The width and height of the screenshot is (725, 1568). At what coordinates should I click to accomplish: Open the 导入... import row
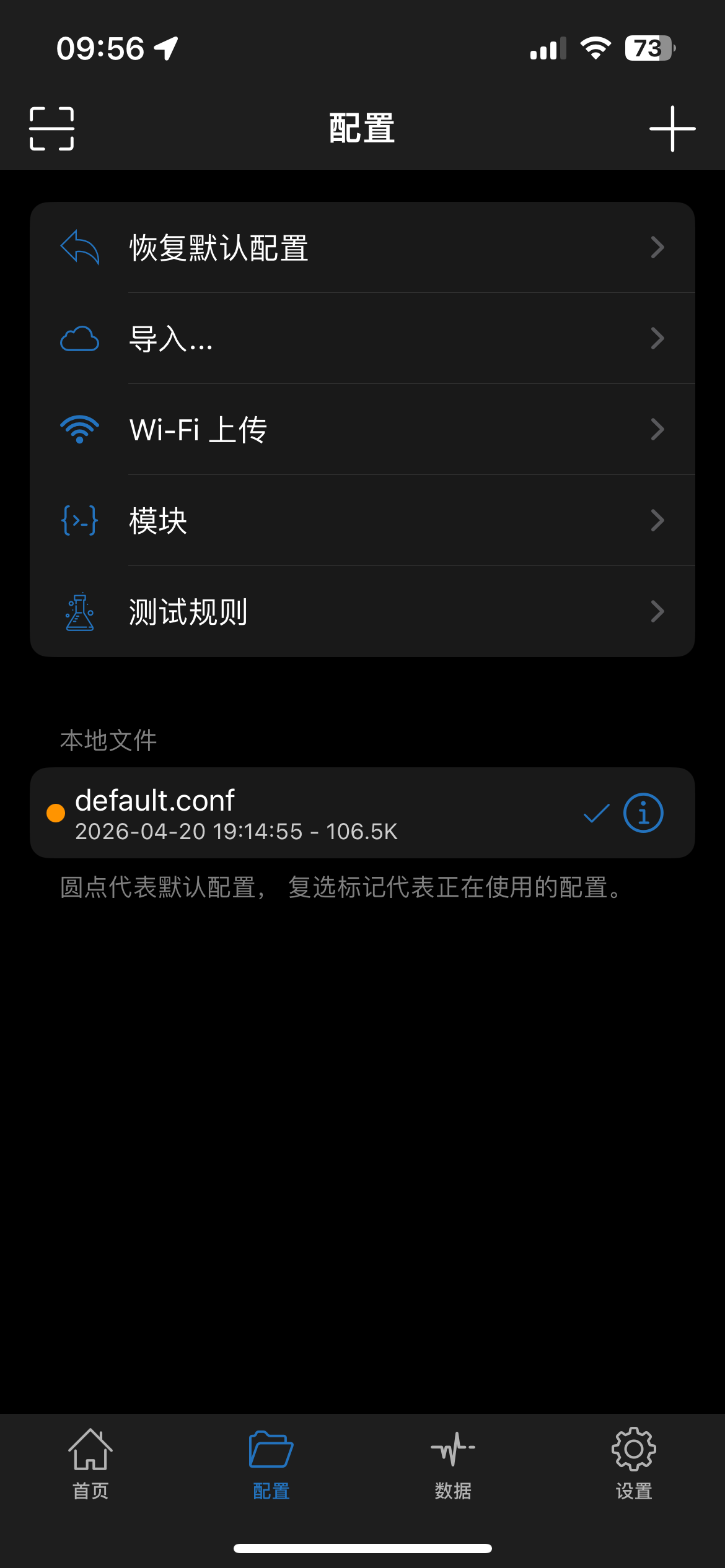[362, 339]
